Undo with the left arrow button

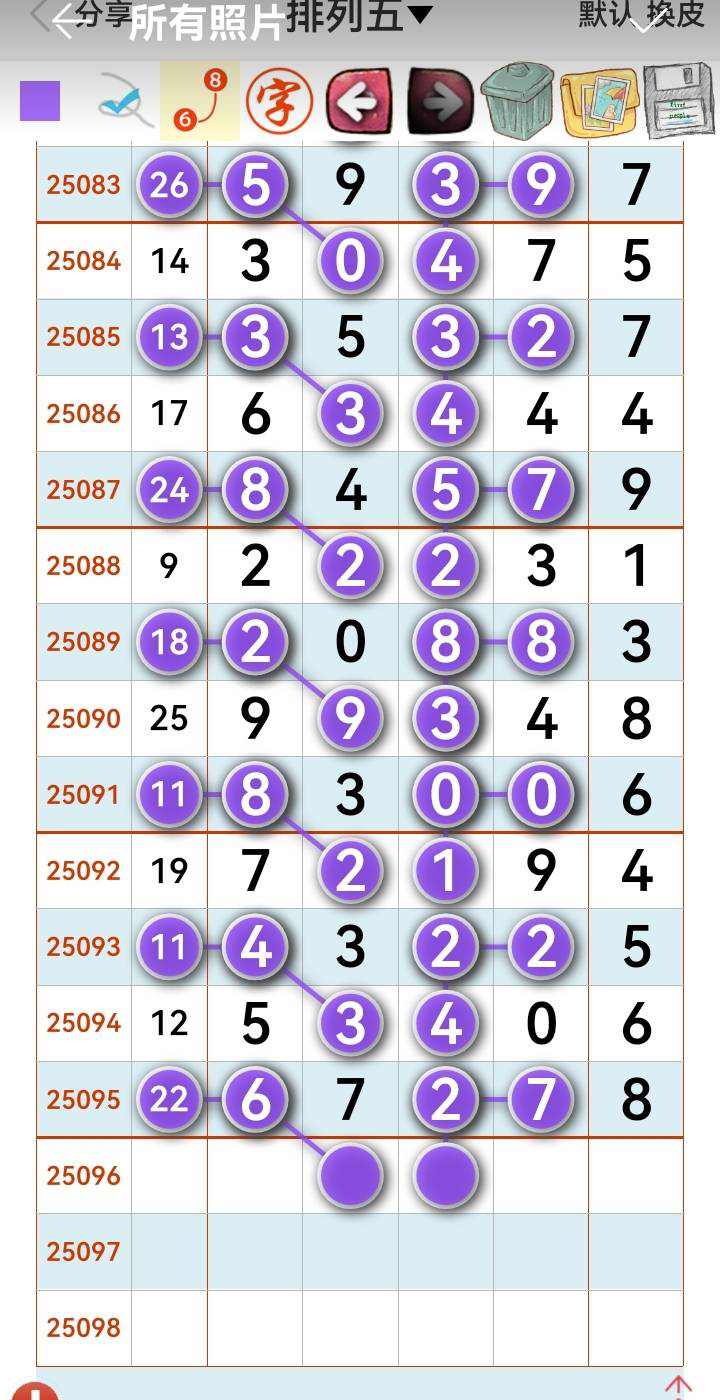click(x=359, y=101)
